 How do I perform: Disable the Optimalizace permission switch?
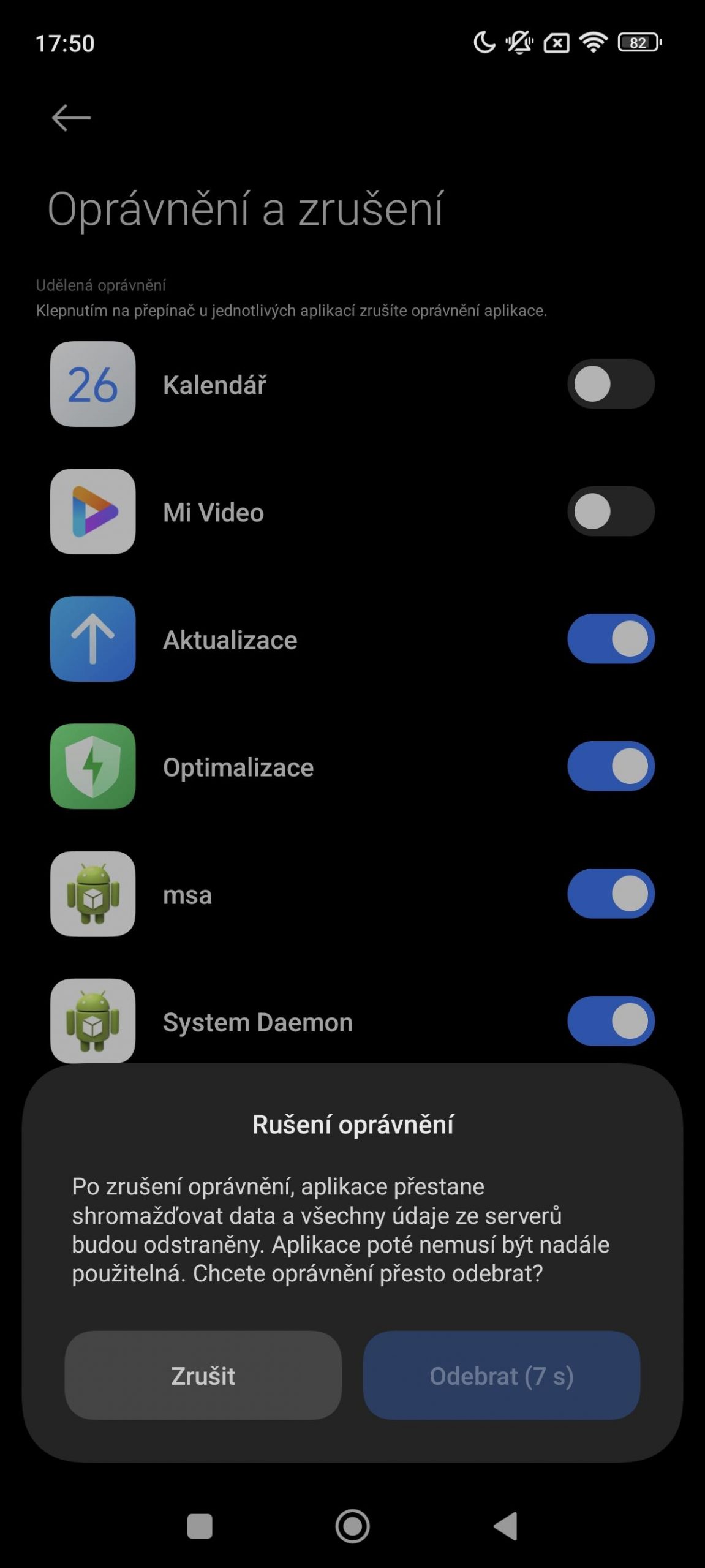[611, 766]
